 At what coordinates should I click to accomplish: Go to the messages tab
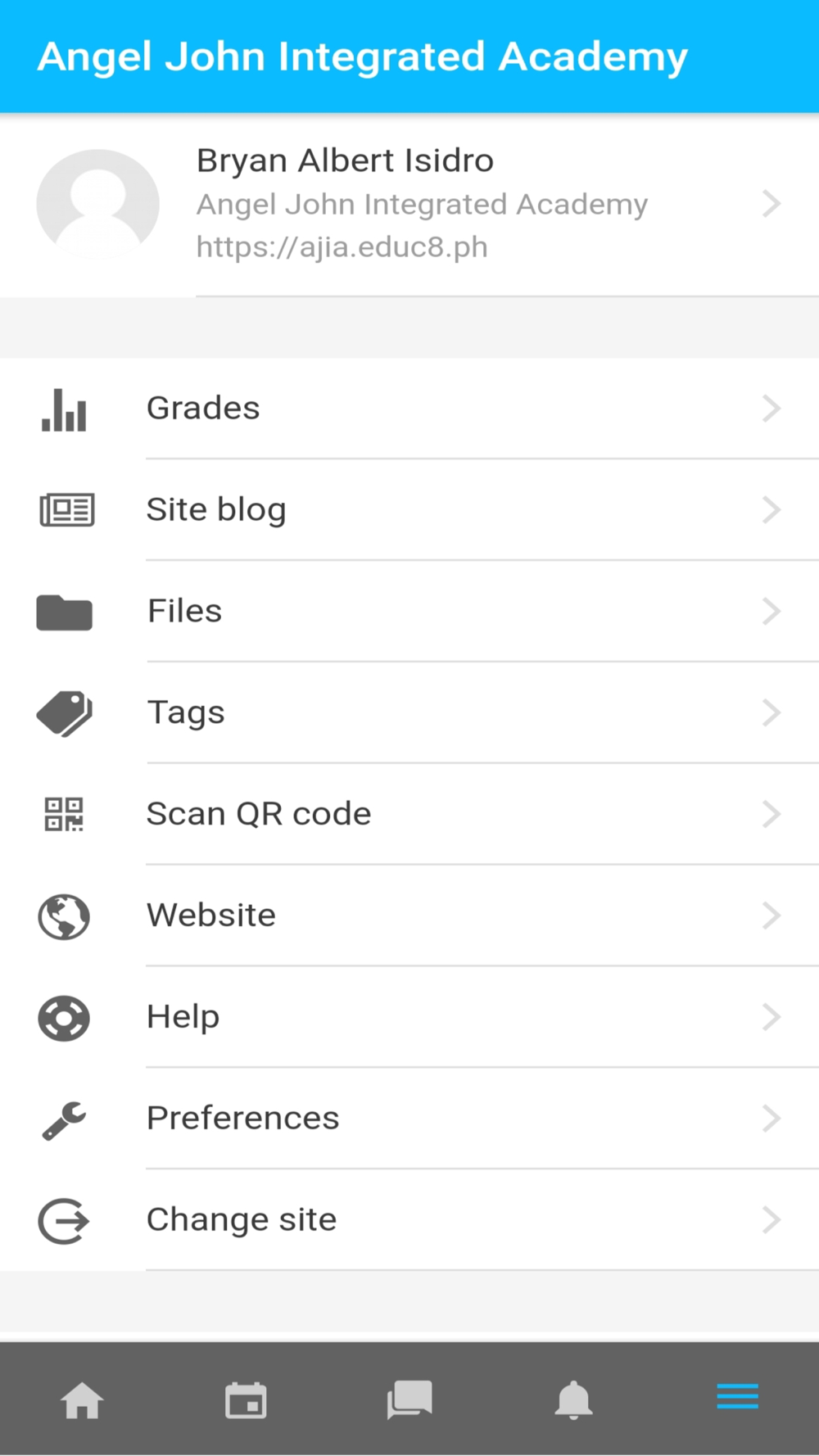click(x=409, y=1399)
